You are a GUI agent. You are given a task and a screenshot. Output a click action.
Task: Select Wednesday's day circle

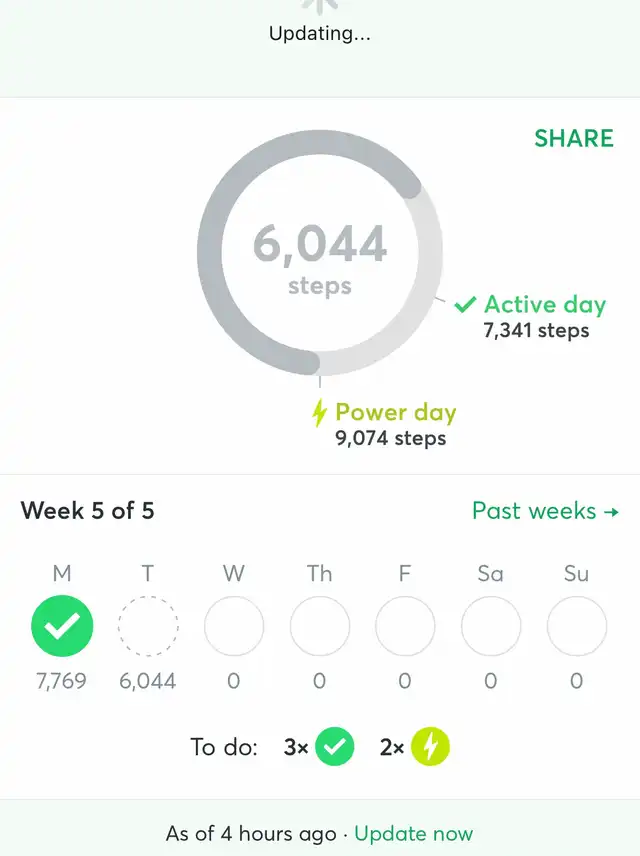point(234,626)
